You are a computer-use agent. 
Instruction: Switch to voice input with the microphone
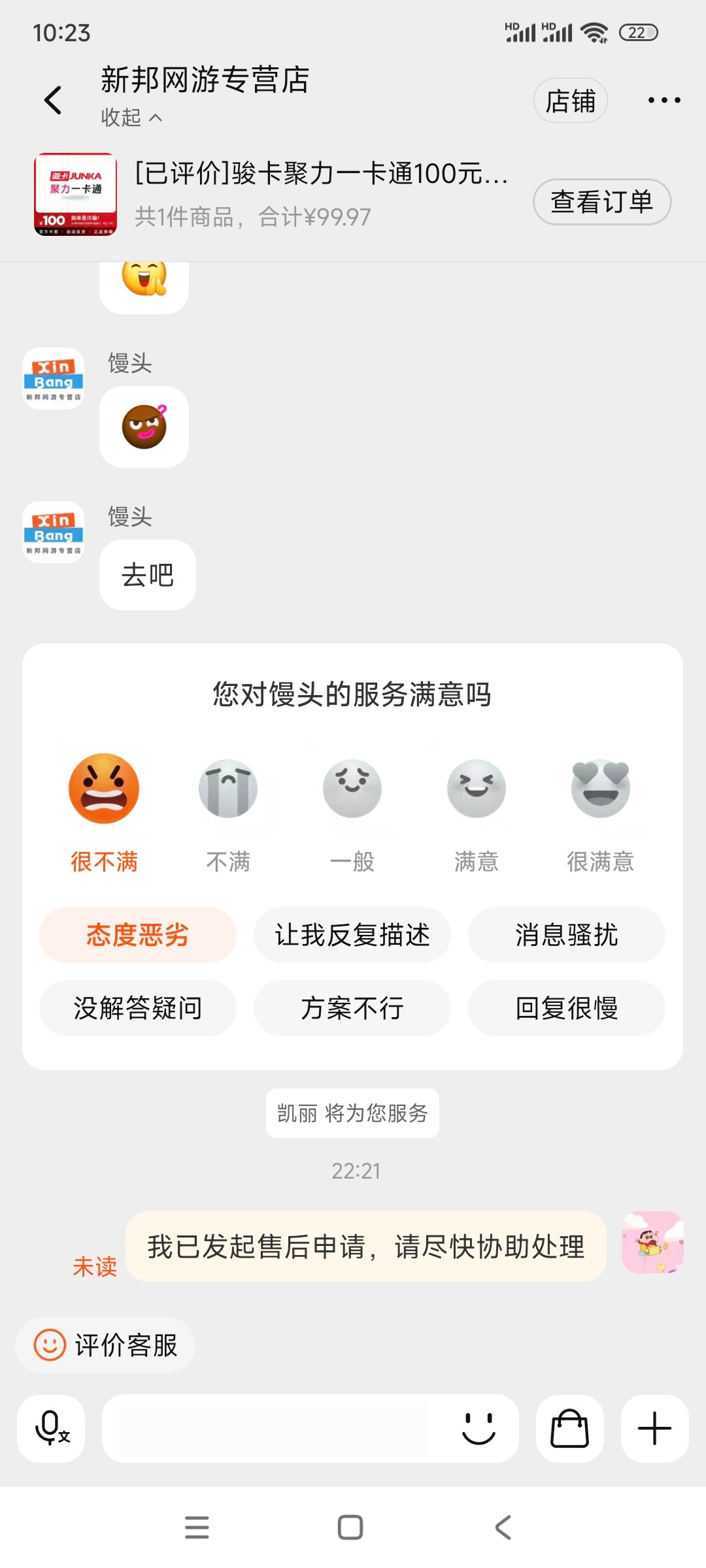(x=51, y=1428)
